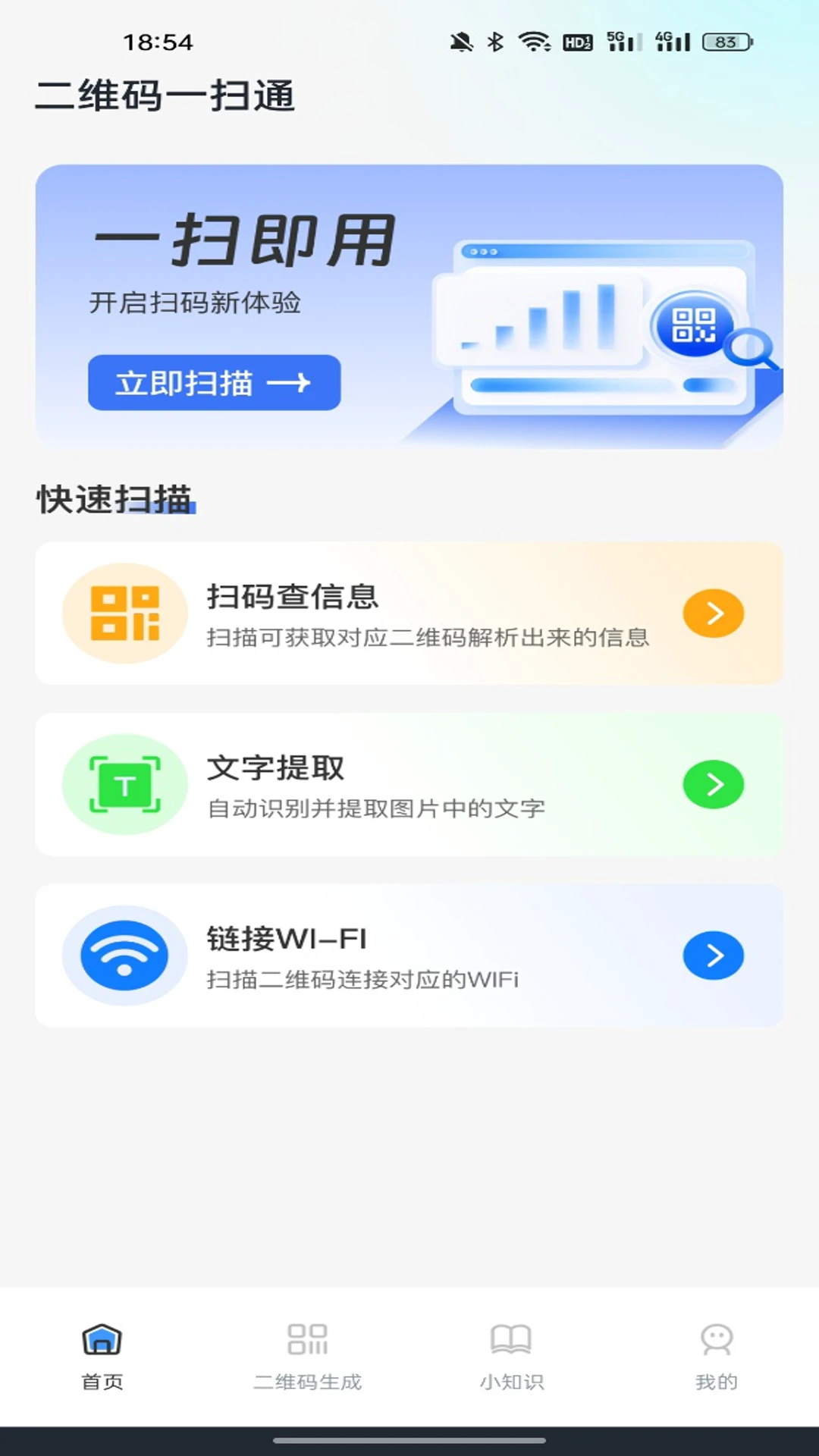Click the magnifier QR graphic in the banner

click(x=695, y=325)
